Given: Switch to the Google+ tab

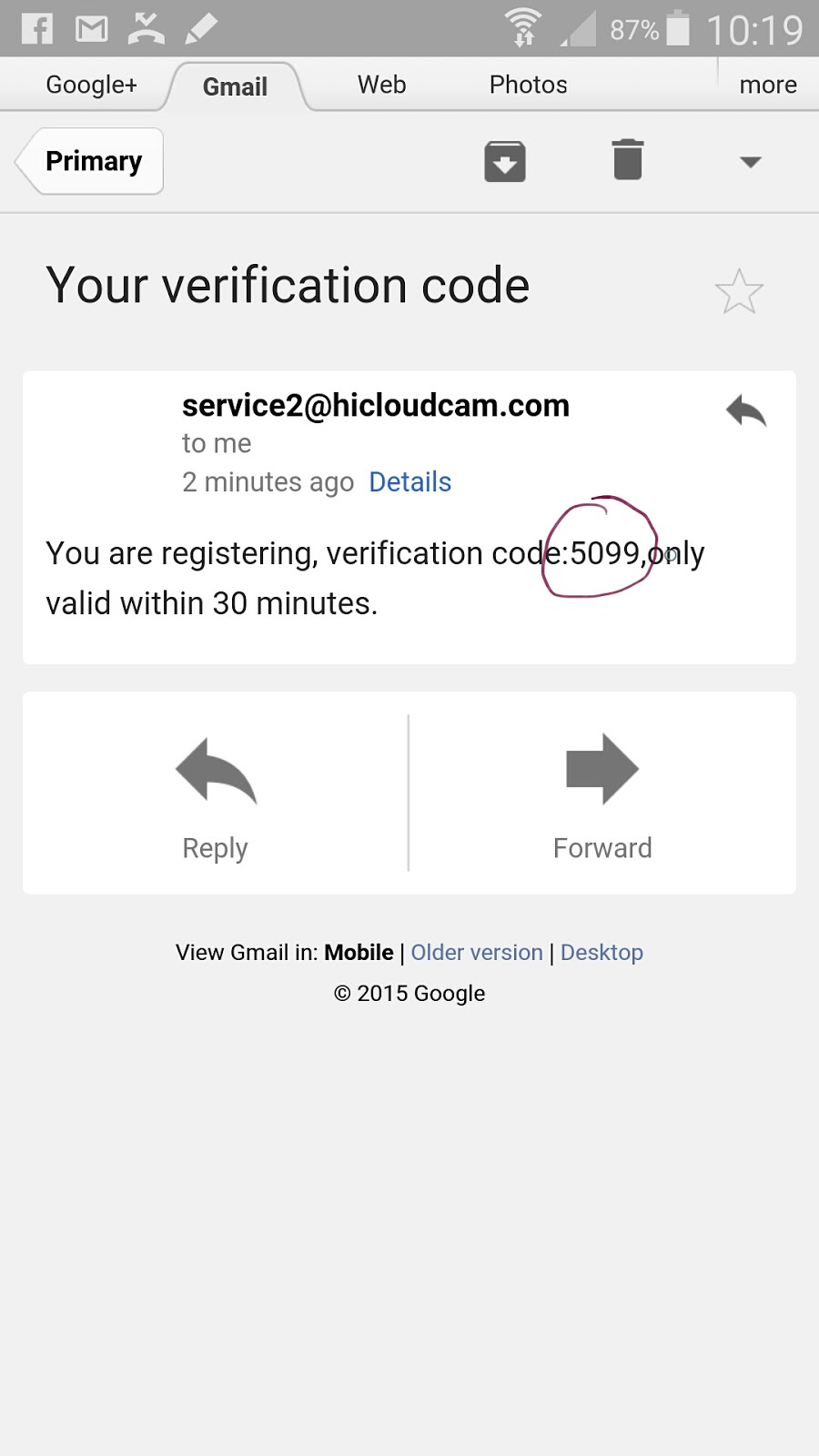Looking at the screenshot, I should click(x=91, y=85).
